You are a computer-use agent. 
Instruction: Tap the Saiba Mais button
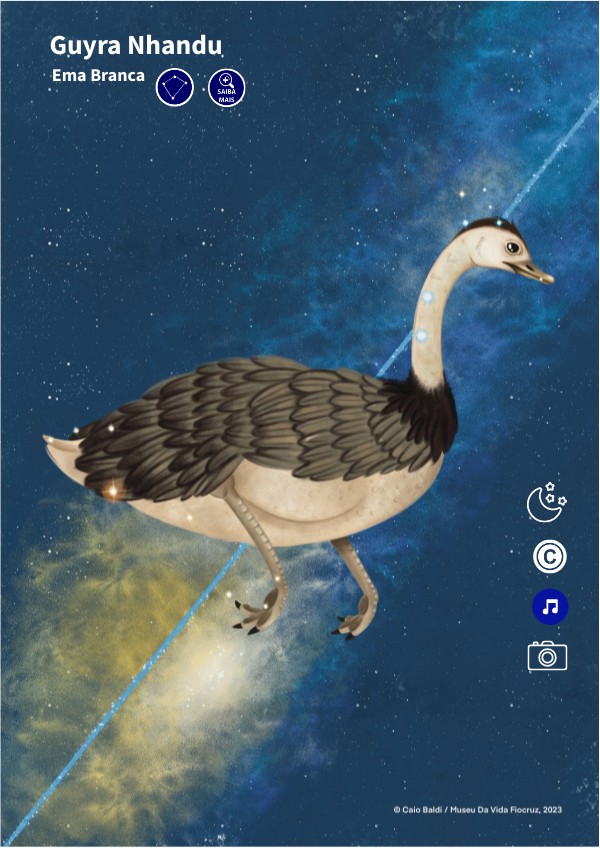coord(226,88)
